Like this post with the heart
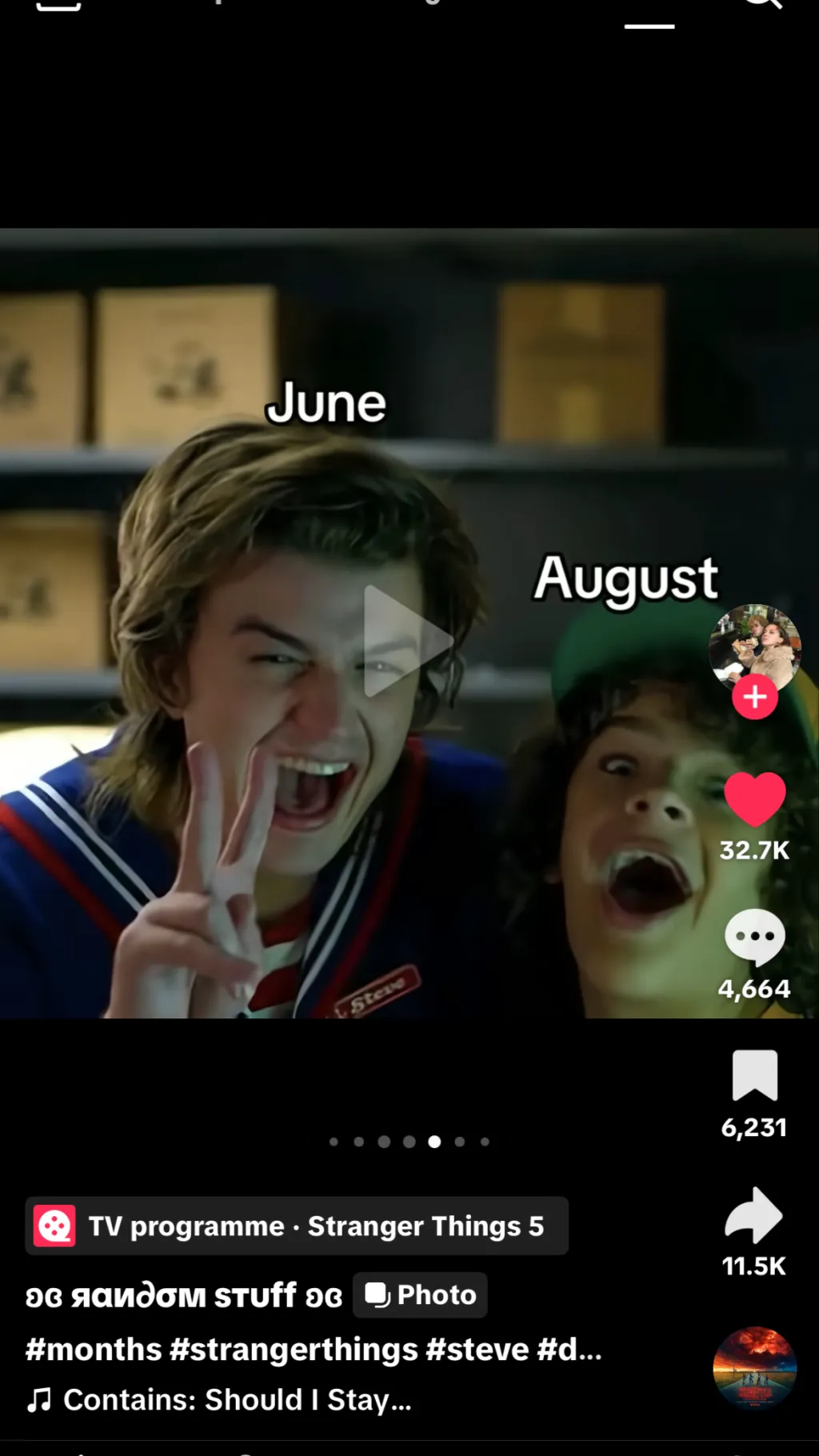Image resolution: width=819 pixels, height=1456 pixels. pos(754,799)
